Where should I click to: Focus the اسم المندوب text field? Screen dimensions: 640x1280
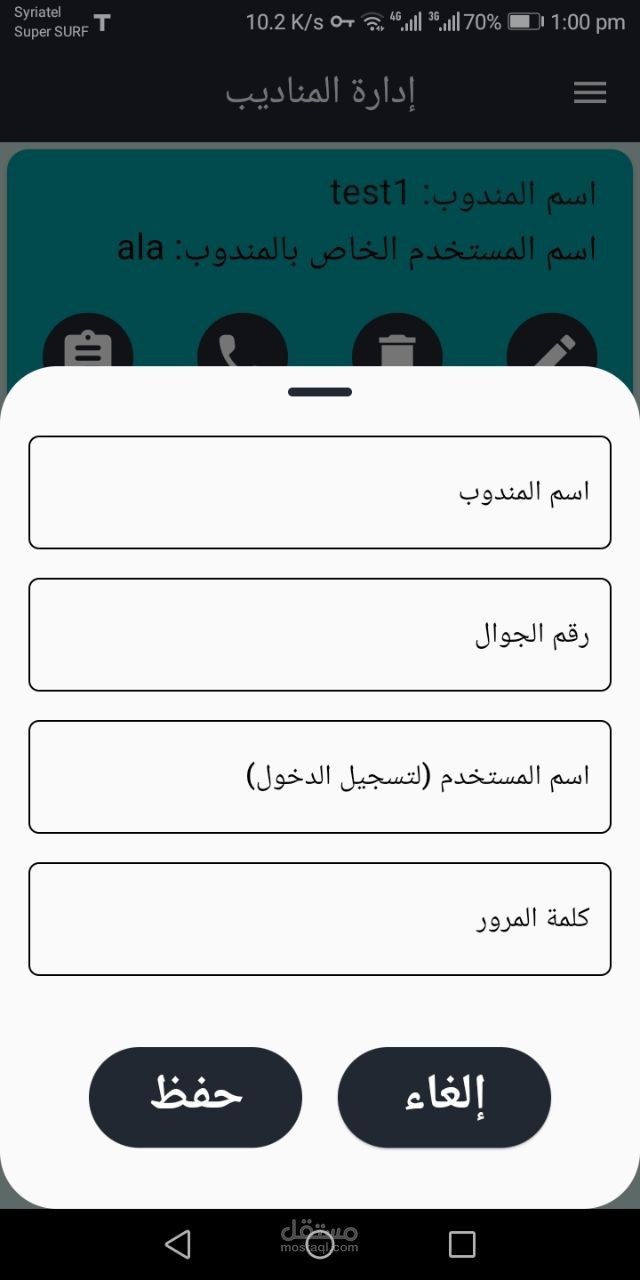[320, 492]
